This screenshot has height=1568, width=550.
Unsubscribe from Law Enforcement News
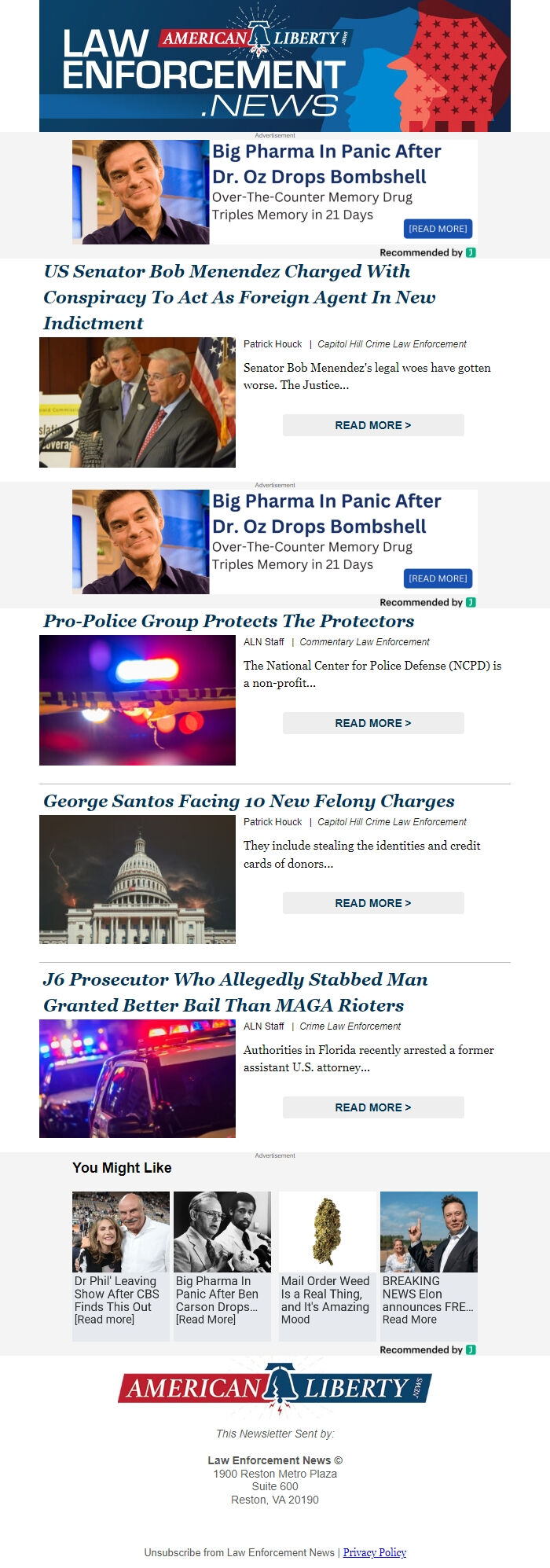[239, 1552]
